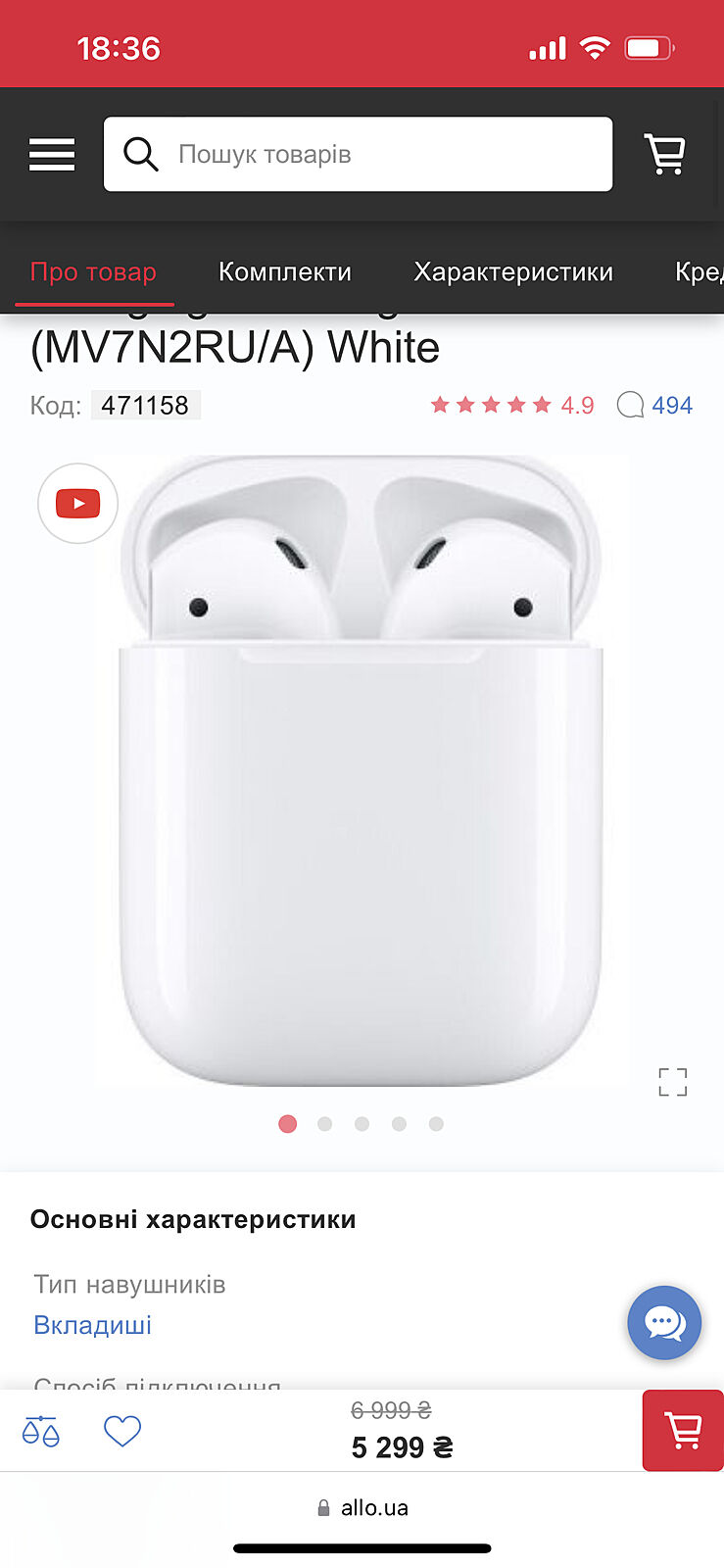Add to cart with red button

click(683, 1431)
